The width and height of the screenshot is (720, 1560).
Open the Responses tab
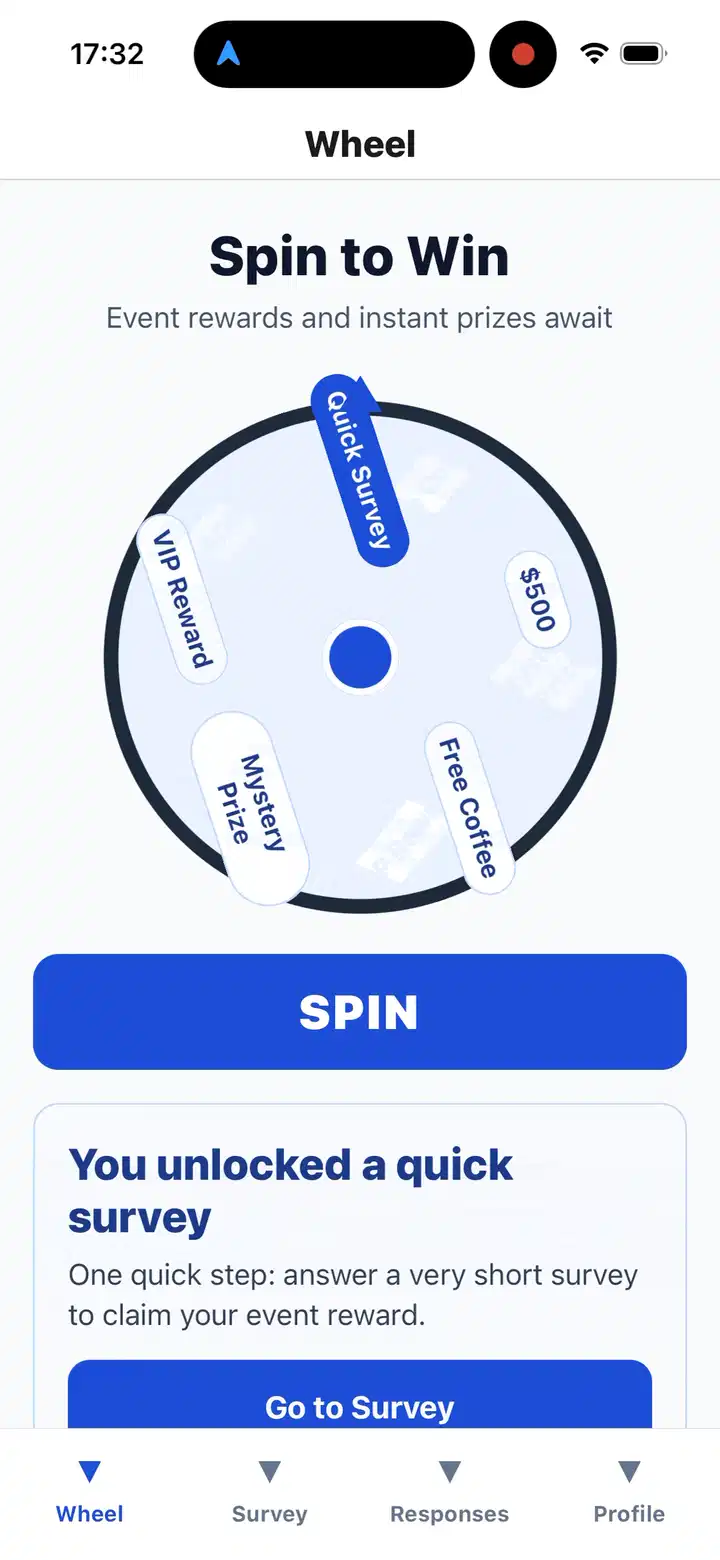[x=449, y=1492]
